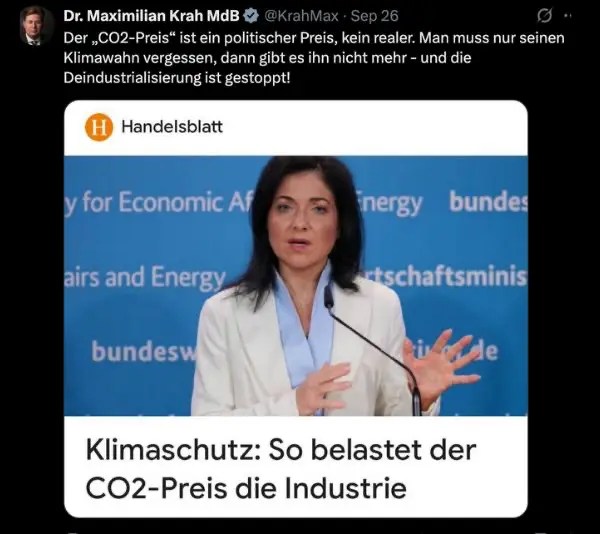Image resolution: width=600 pixels, height=534 pixels.
Task: Open the Handelsblatt CO2-Preis article card
Action: coord(296,309)
